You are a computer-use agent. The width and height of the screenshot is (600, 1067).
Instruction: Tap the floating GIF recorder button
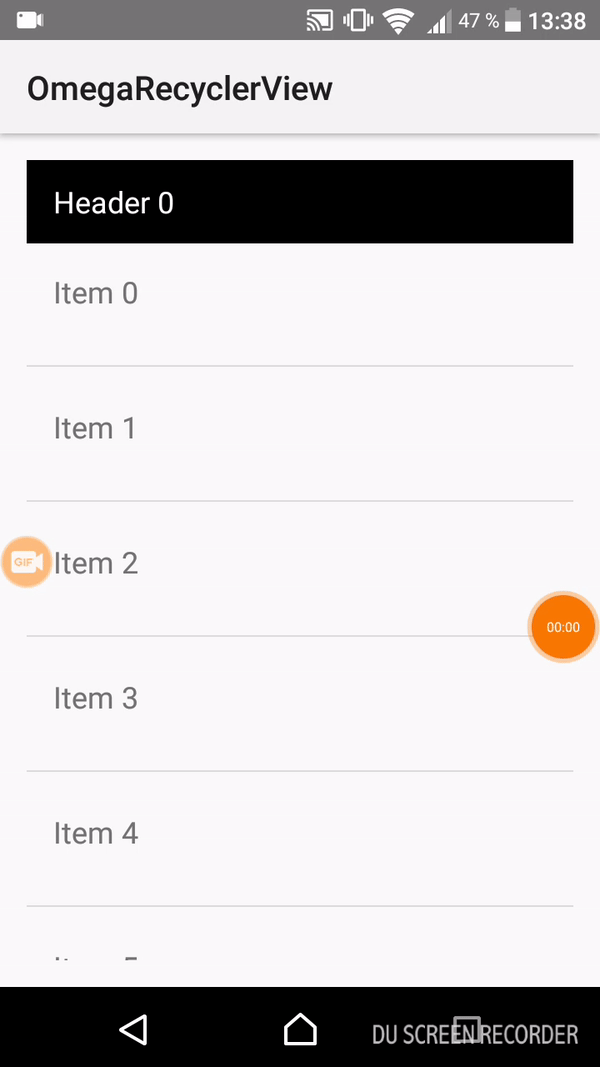26,562
